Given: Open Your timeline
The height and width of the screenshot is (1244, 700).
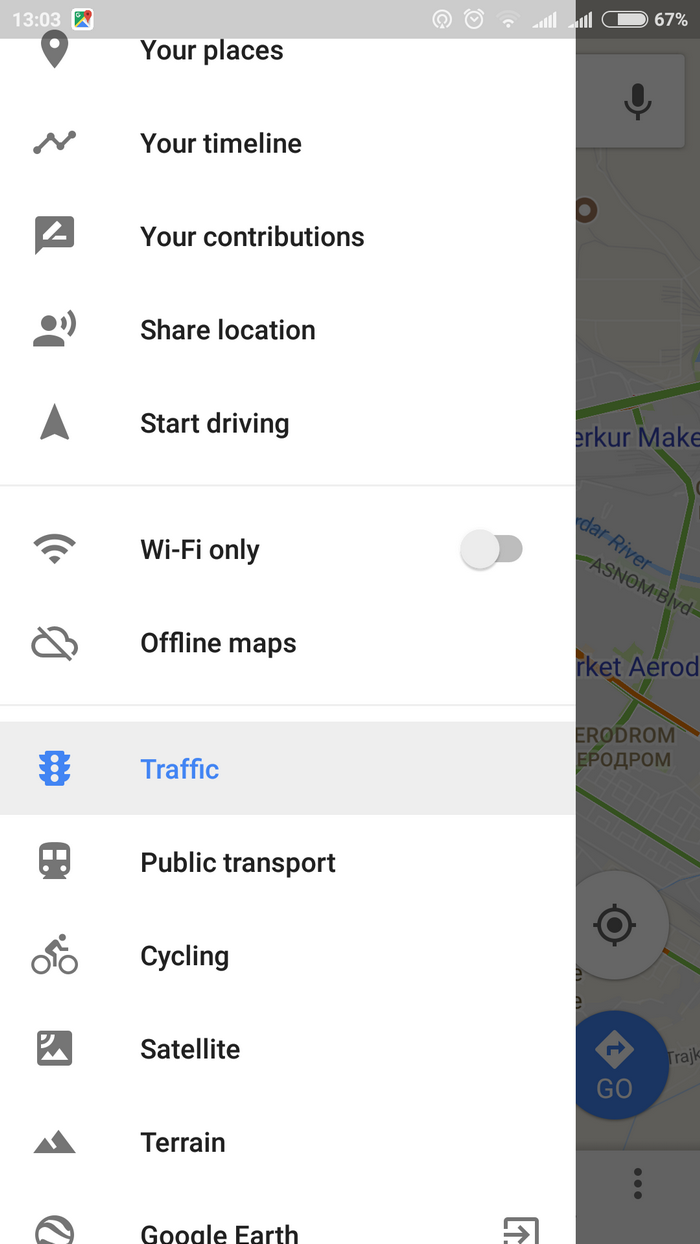Looking at the screenshot, I should point(220,144).
